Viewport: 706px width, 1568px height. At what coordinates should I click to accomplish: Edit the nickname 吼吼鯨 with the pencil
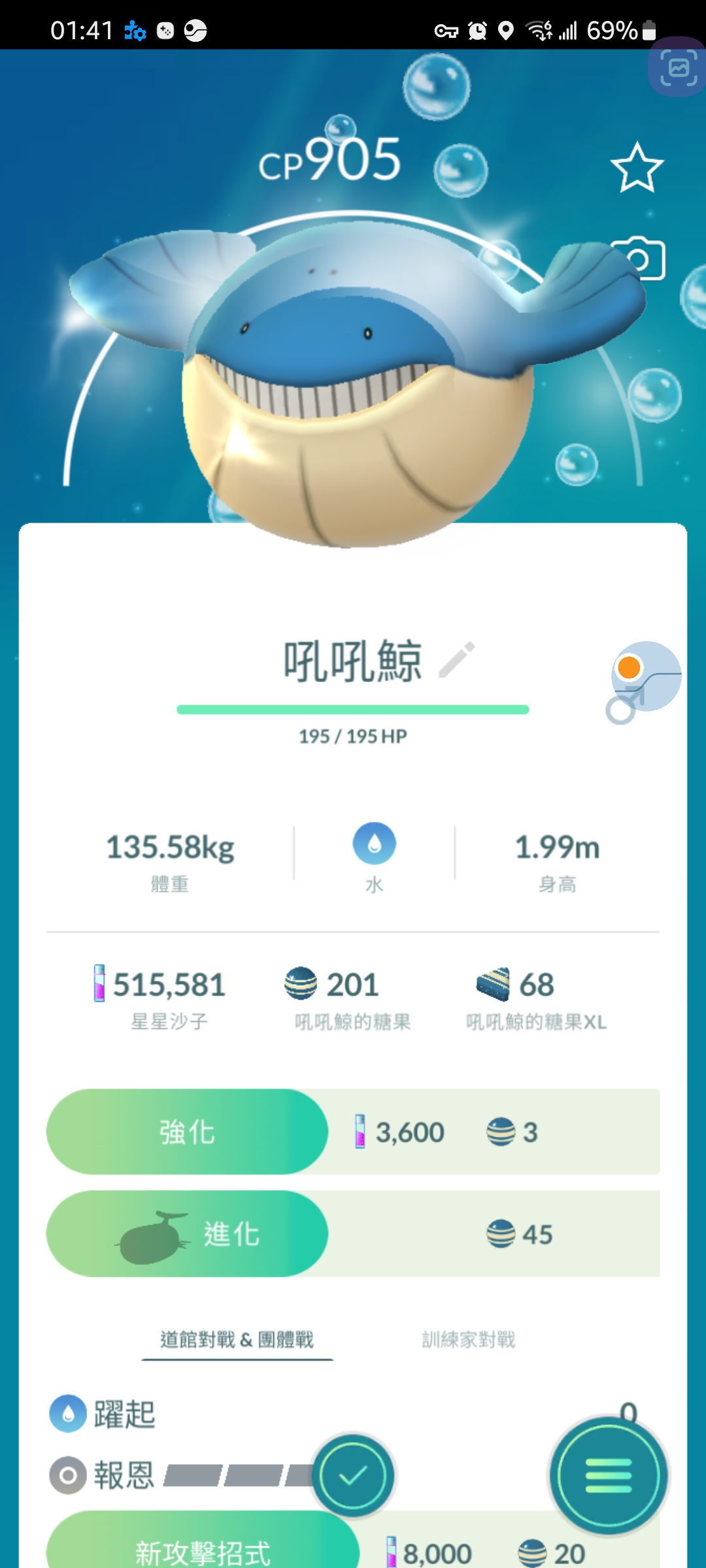point(456,660)
